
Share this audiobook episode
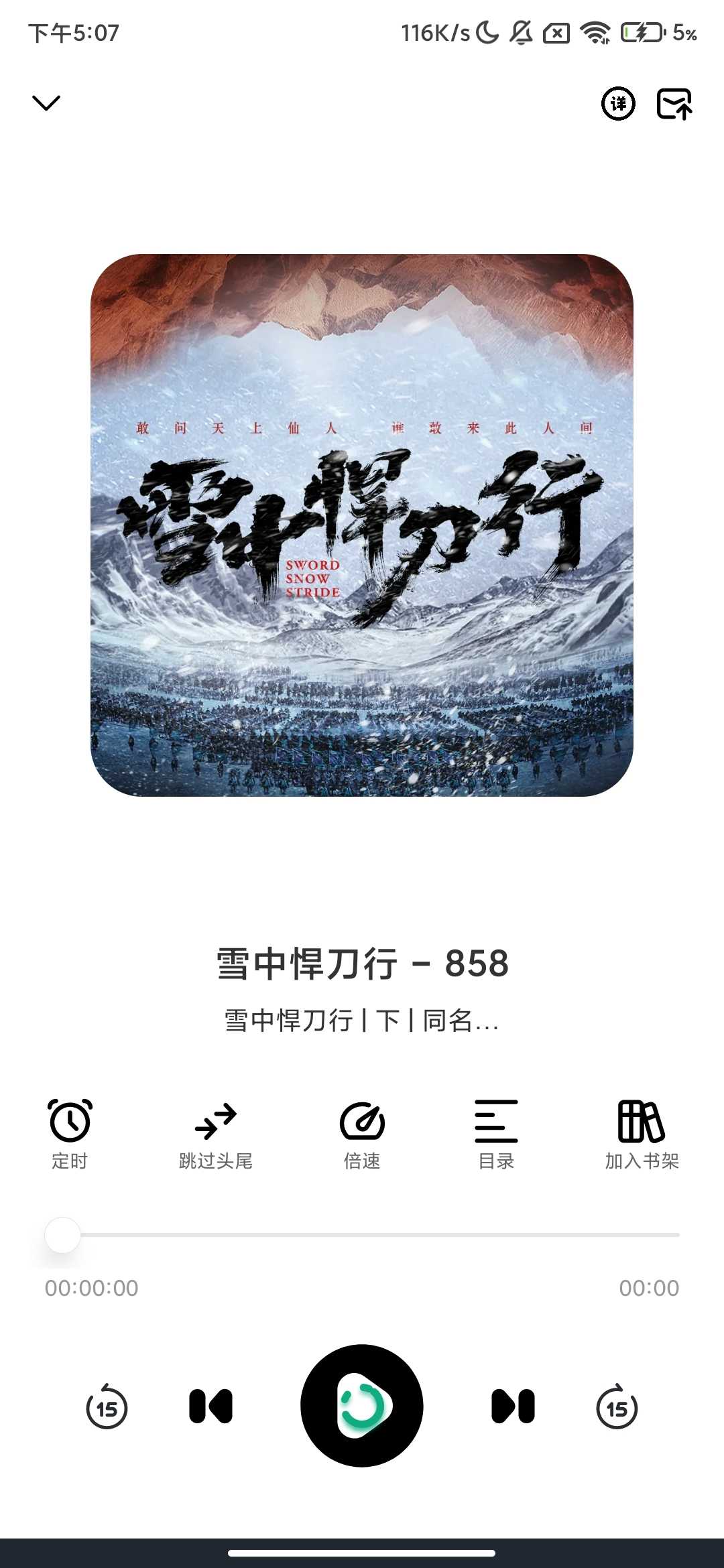pos(674,104)
